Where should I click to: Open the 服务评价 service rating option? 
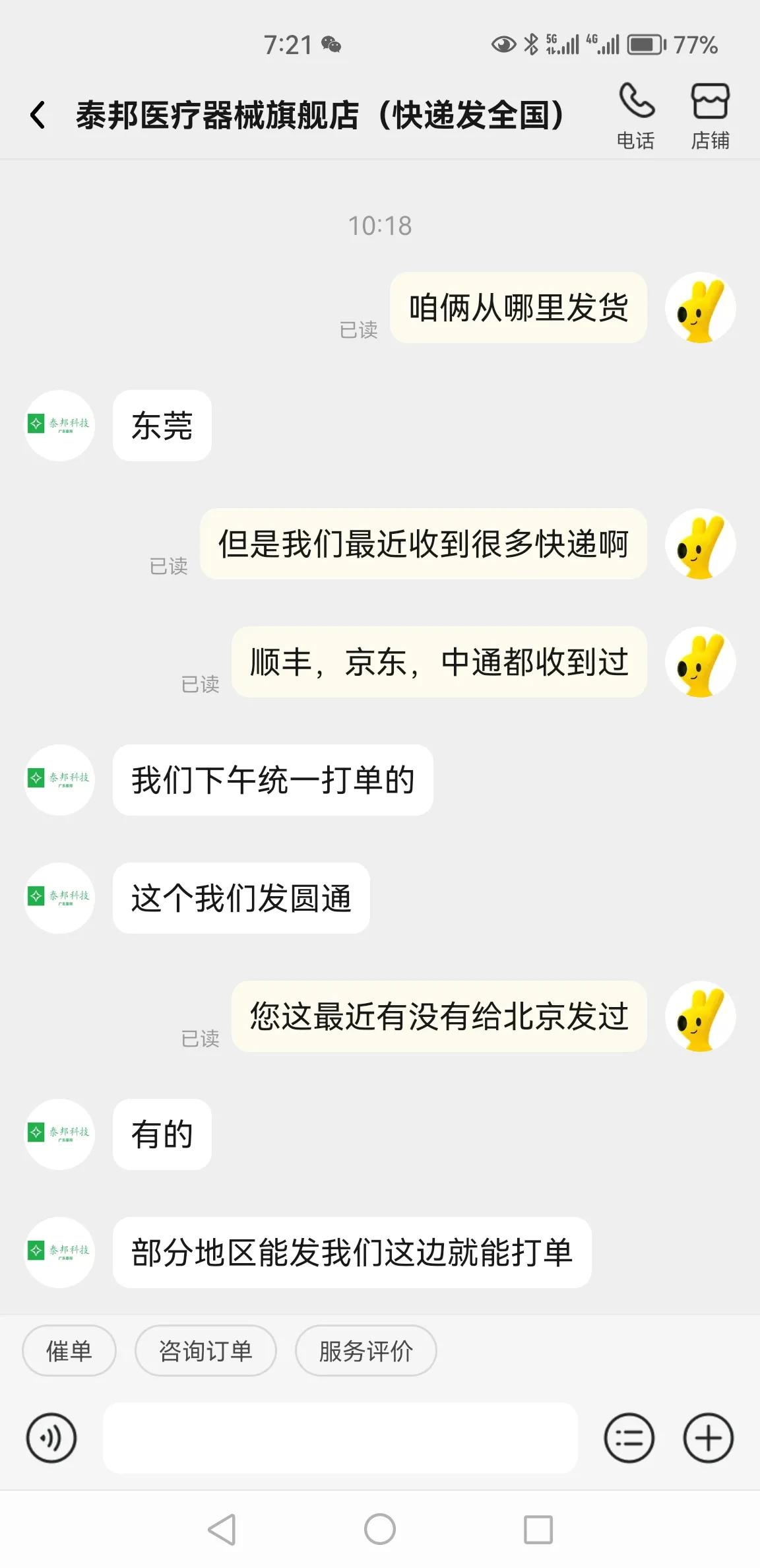click(366, 1351)
